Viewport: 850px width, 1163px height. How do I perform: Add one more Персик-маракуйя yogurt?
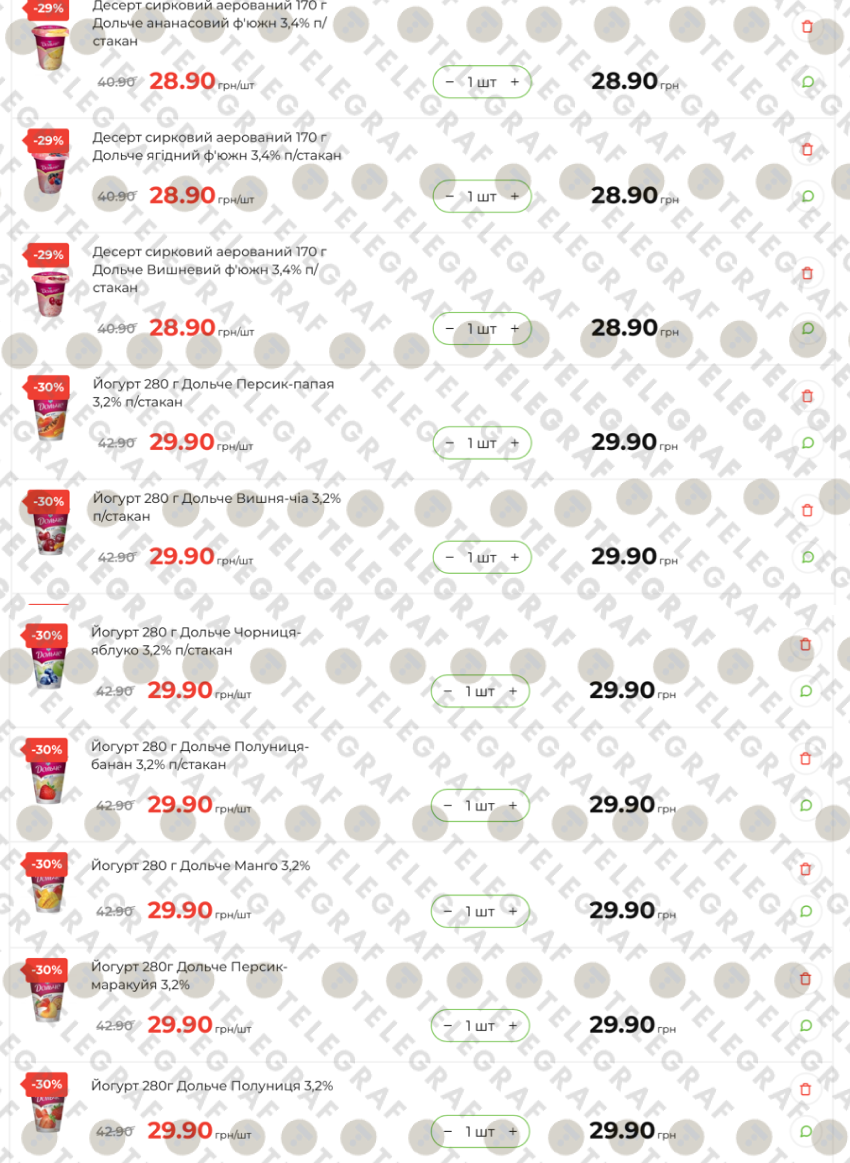pos(512,1025)
